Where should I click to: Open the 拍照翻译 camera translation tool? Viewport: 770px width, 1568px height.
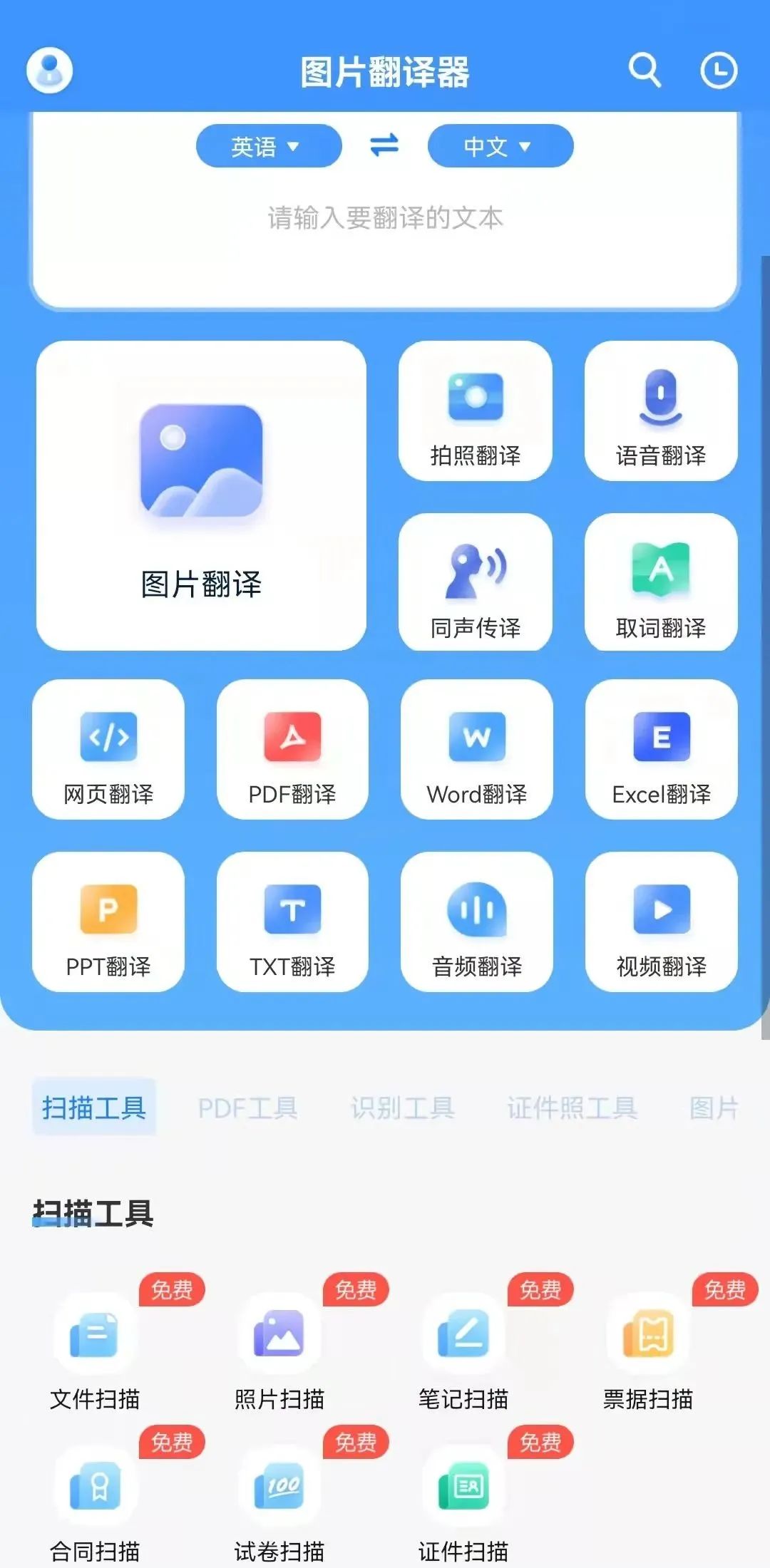[475, 410]
